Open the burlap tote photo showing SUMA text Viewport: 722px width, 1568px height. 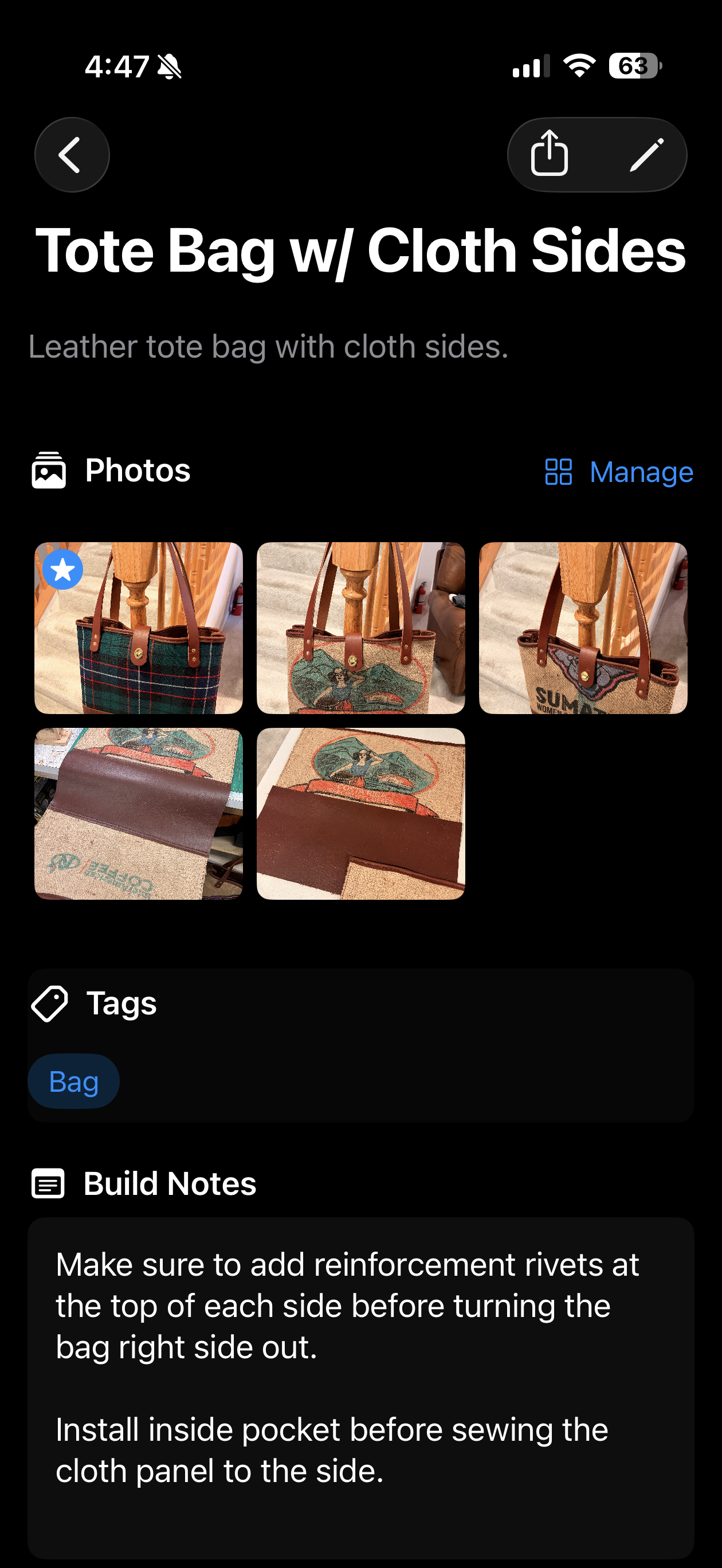click(583, 628)
